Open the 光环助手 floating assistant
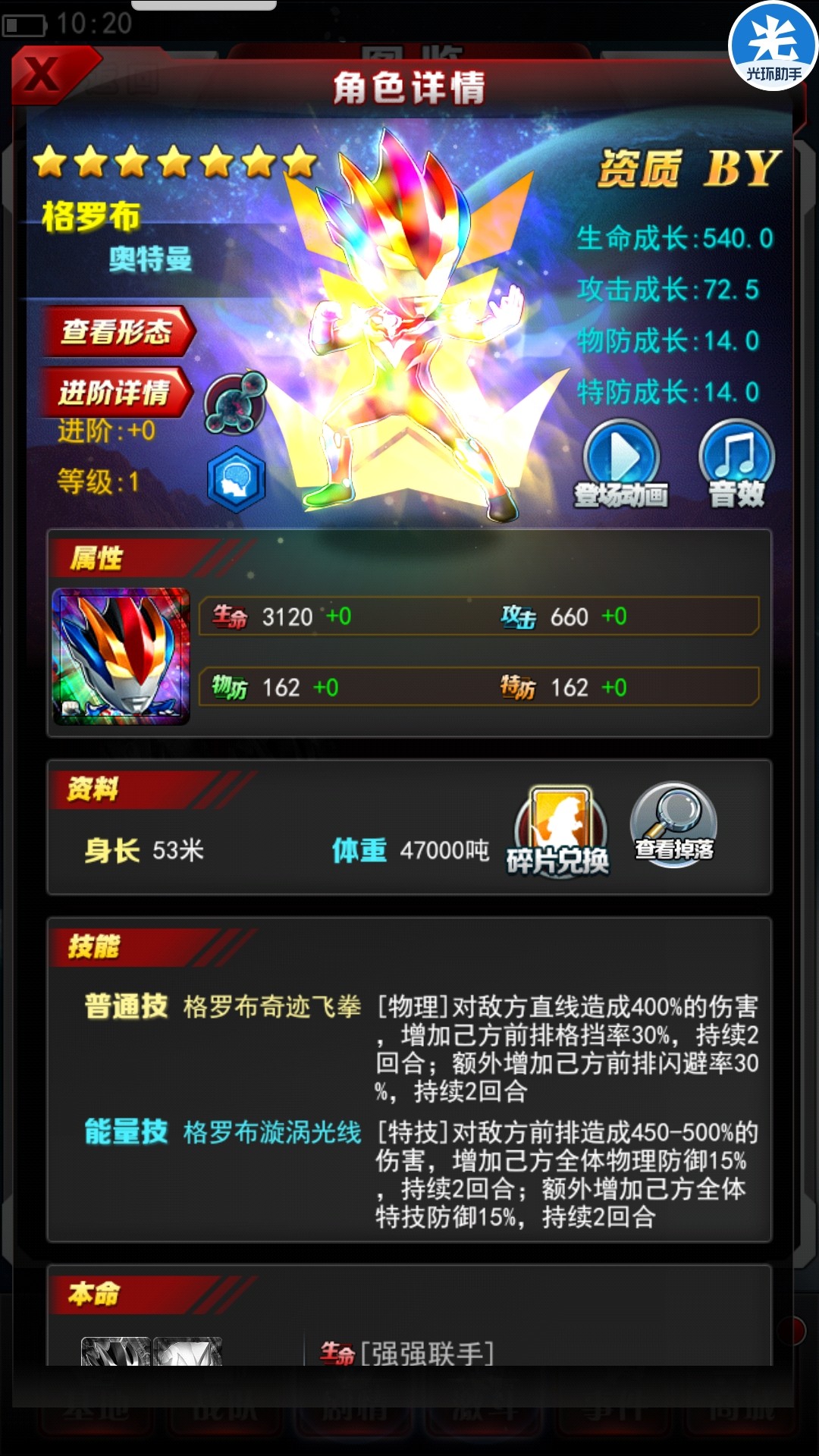This screenshot has width=819, height=1456. point(773,47)
